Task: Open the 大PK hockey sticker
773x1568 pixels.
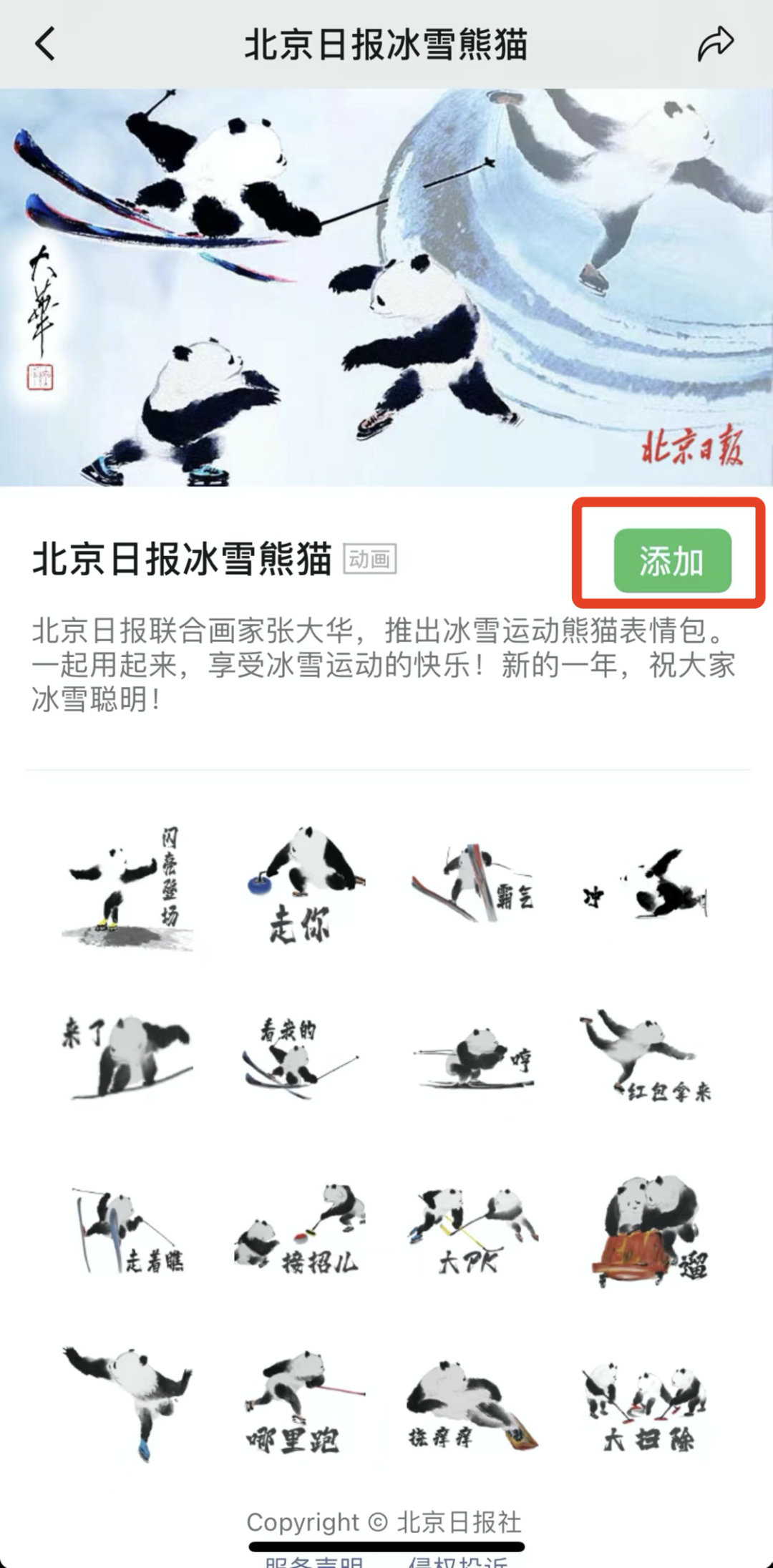Action: point(473,1231)
